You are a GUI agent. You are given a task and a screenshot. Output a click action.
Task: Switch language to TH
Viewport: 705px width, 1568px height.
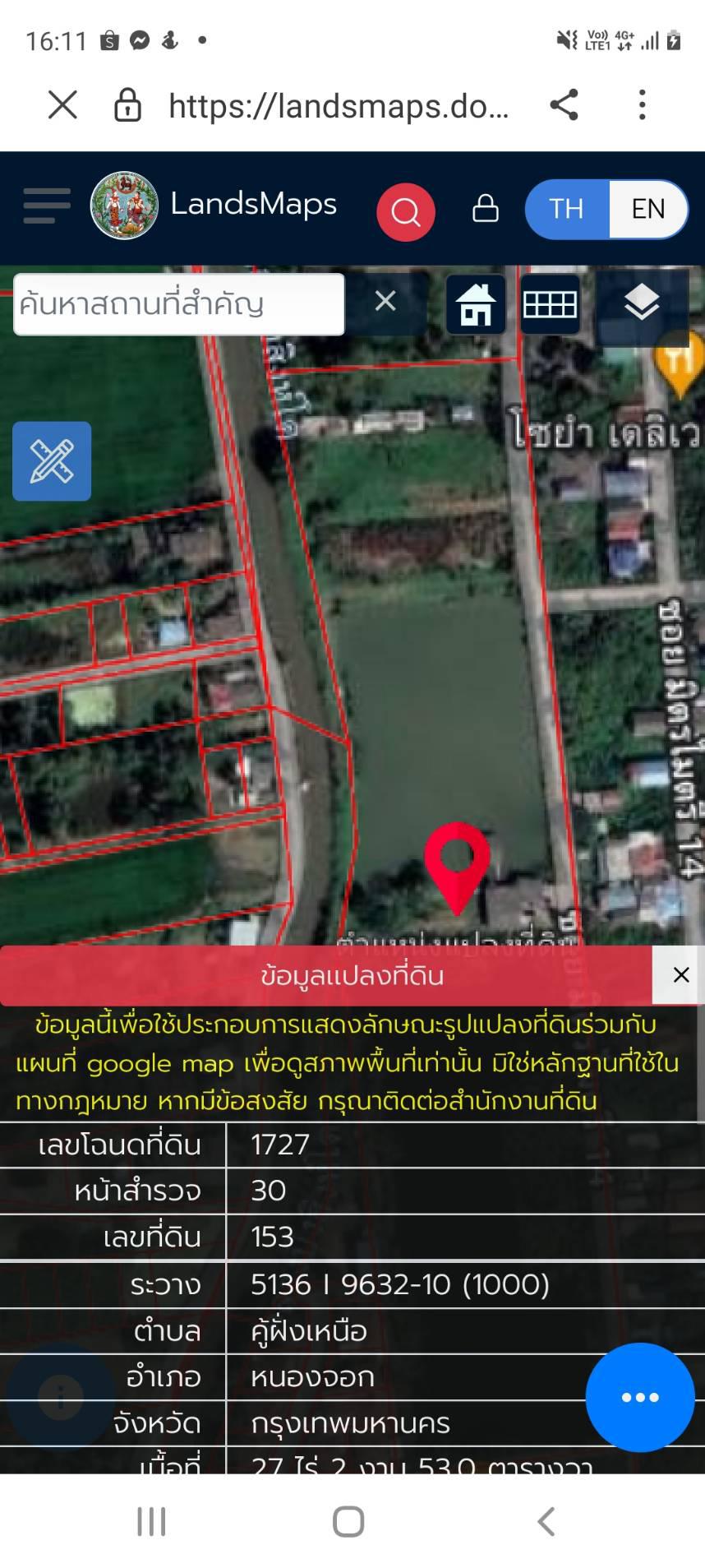point(567,209)
